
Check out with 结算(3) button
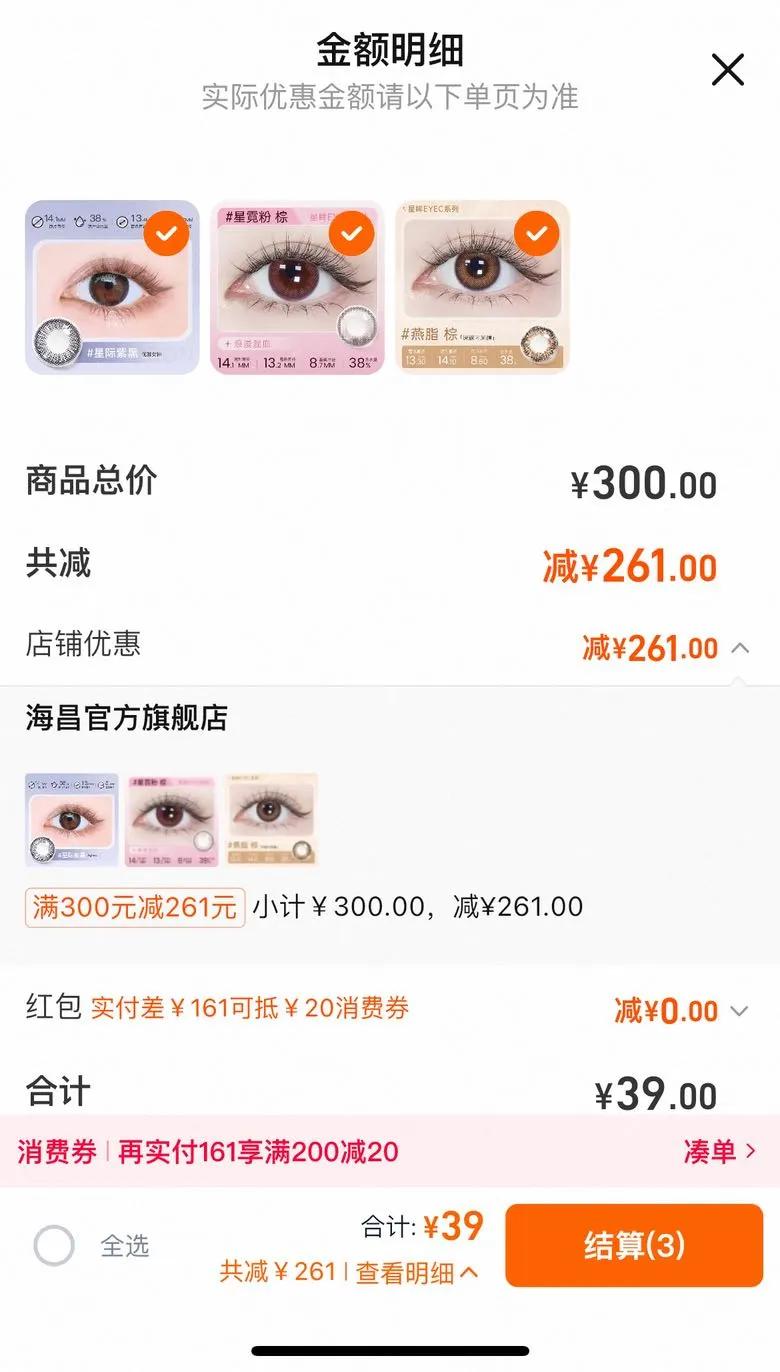pyautogui.click(x=634, y=1245)
